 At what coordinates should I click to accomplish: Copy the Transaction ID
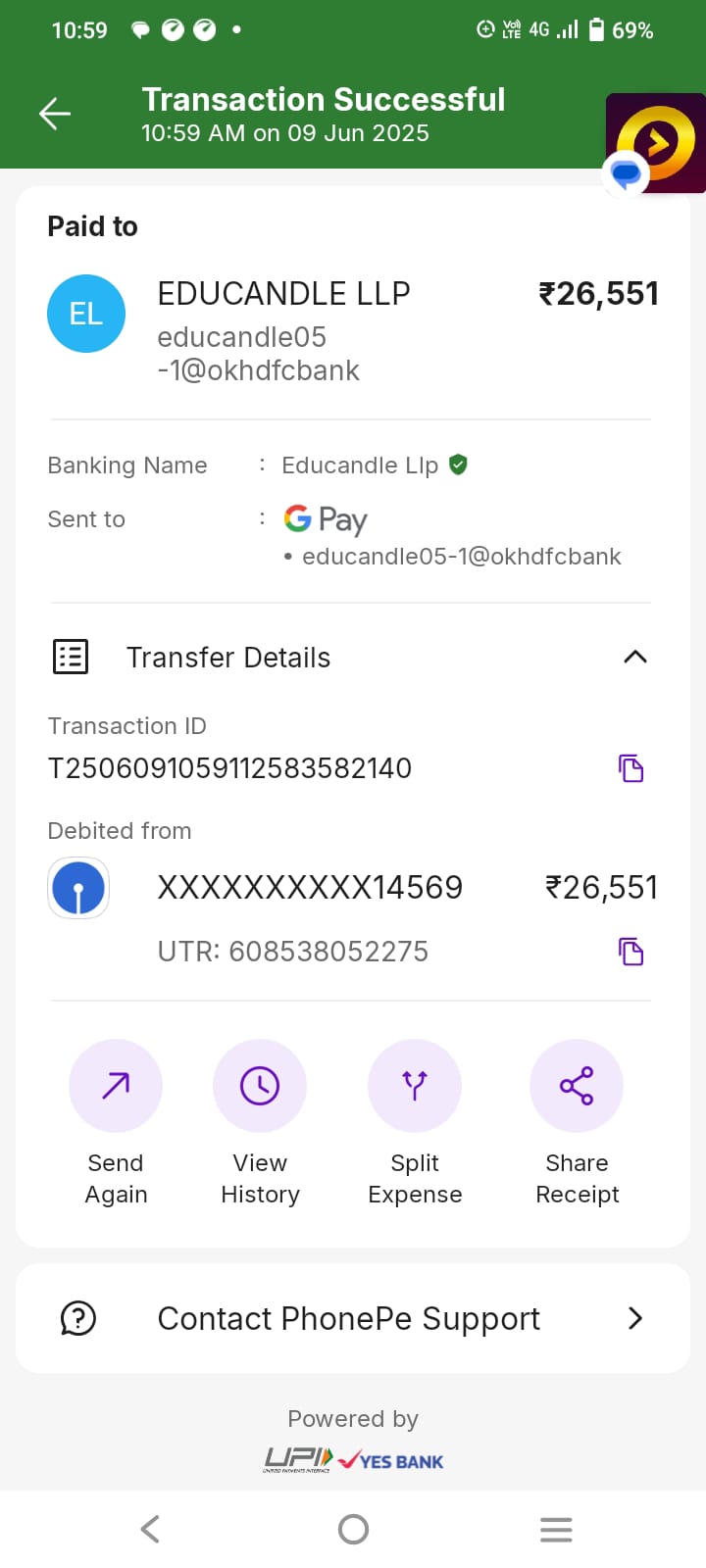click(x=630, y=768)
